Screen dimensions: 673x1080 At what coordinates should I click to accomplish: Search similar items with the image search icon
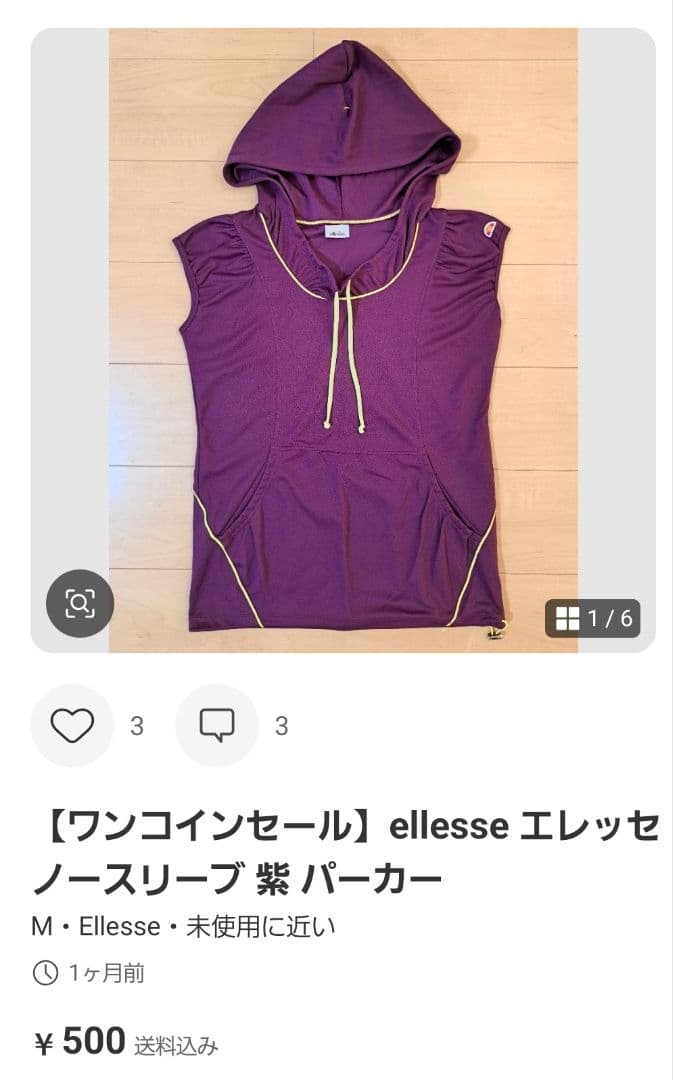pos(80,603)
